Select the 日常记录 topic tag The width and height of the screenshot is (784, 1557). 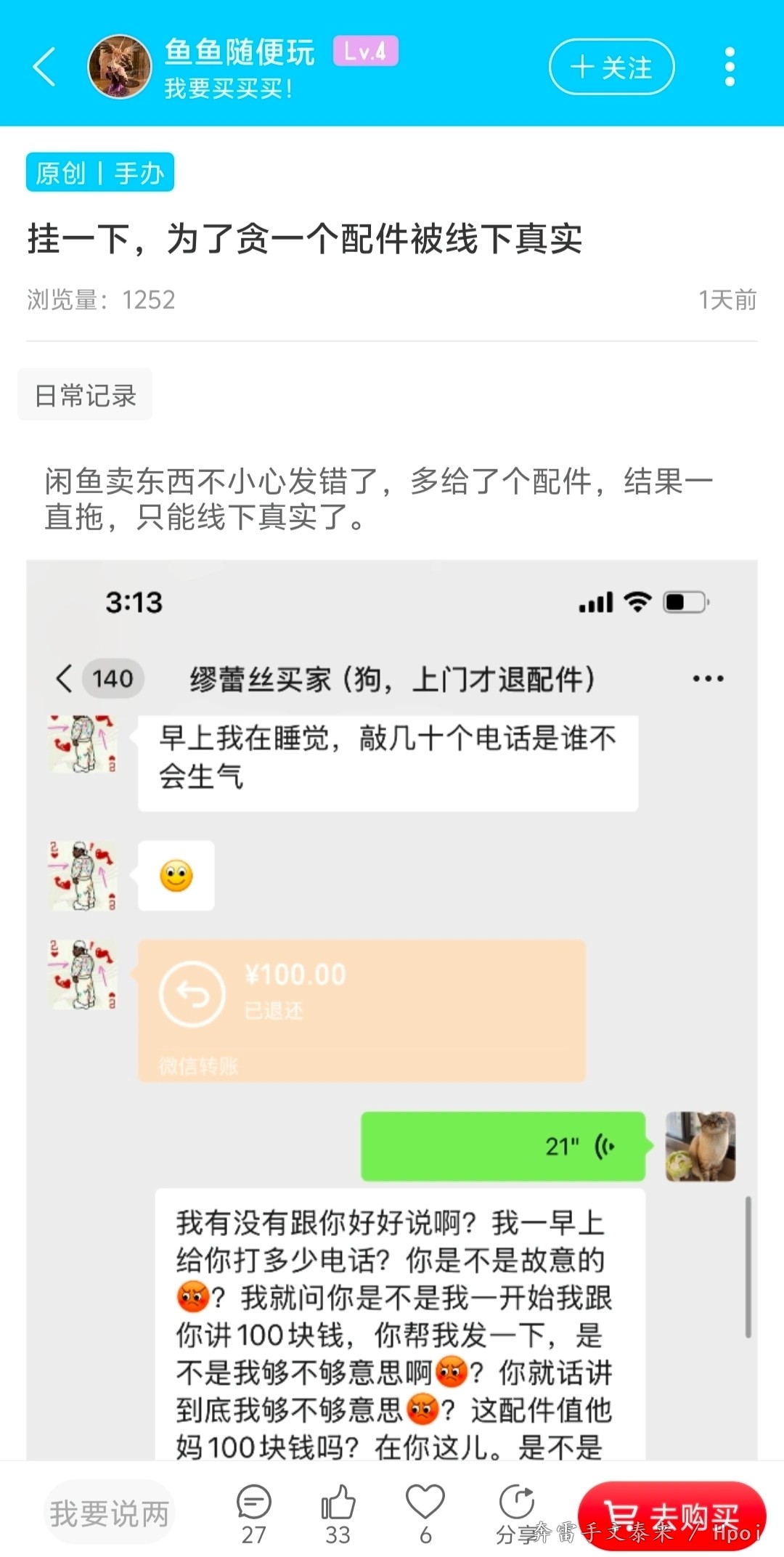click(85, 395)
